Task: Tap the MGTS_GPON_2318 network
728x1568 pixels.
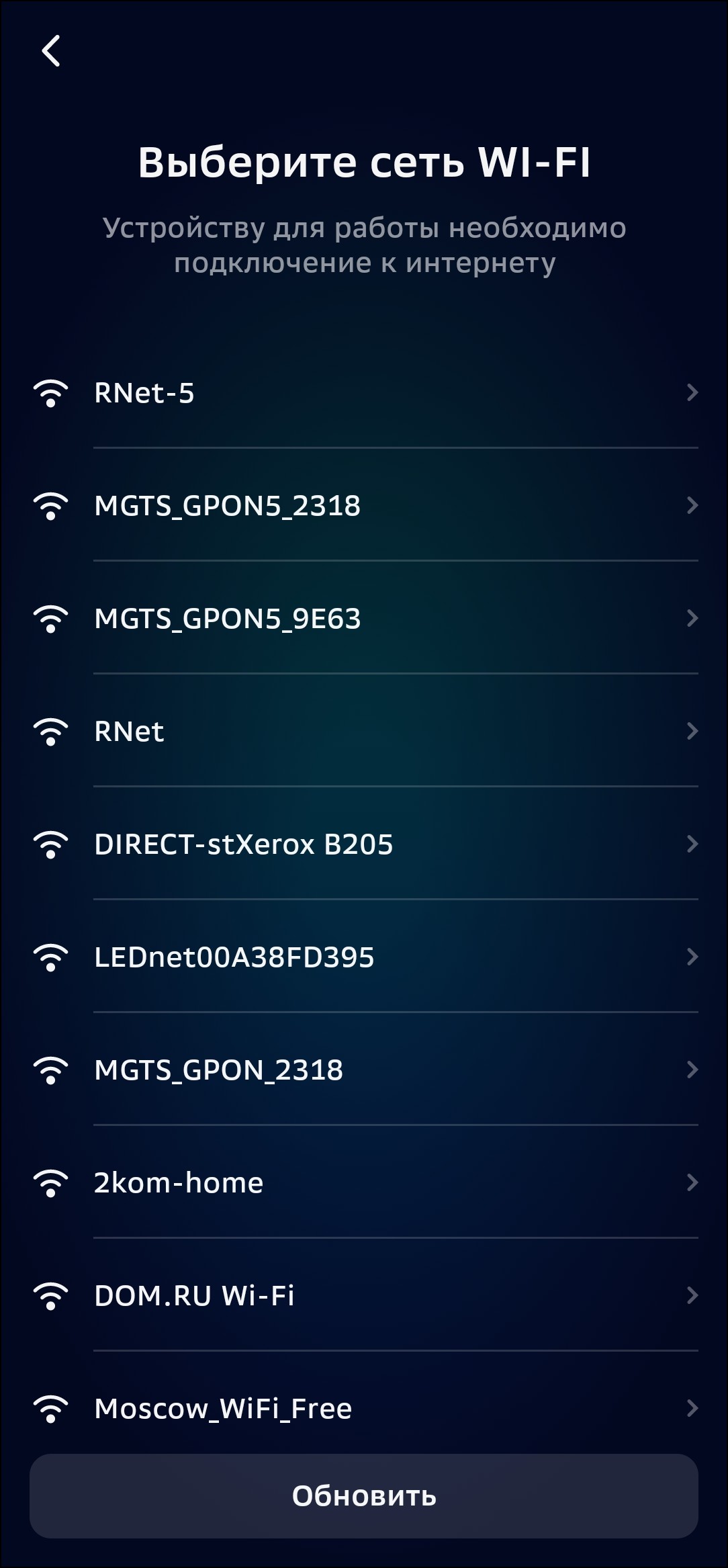Action: (x=363, y=1070)
